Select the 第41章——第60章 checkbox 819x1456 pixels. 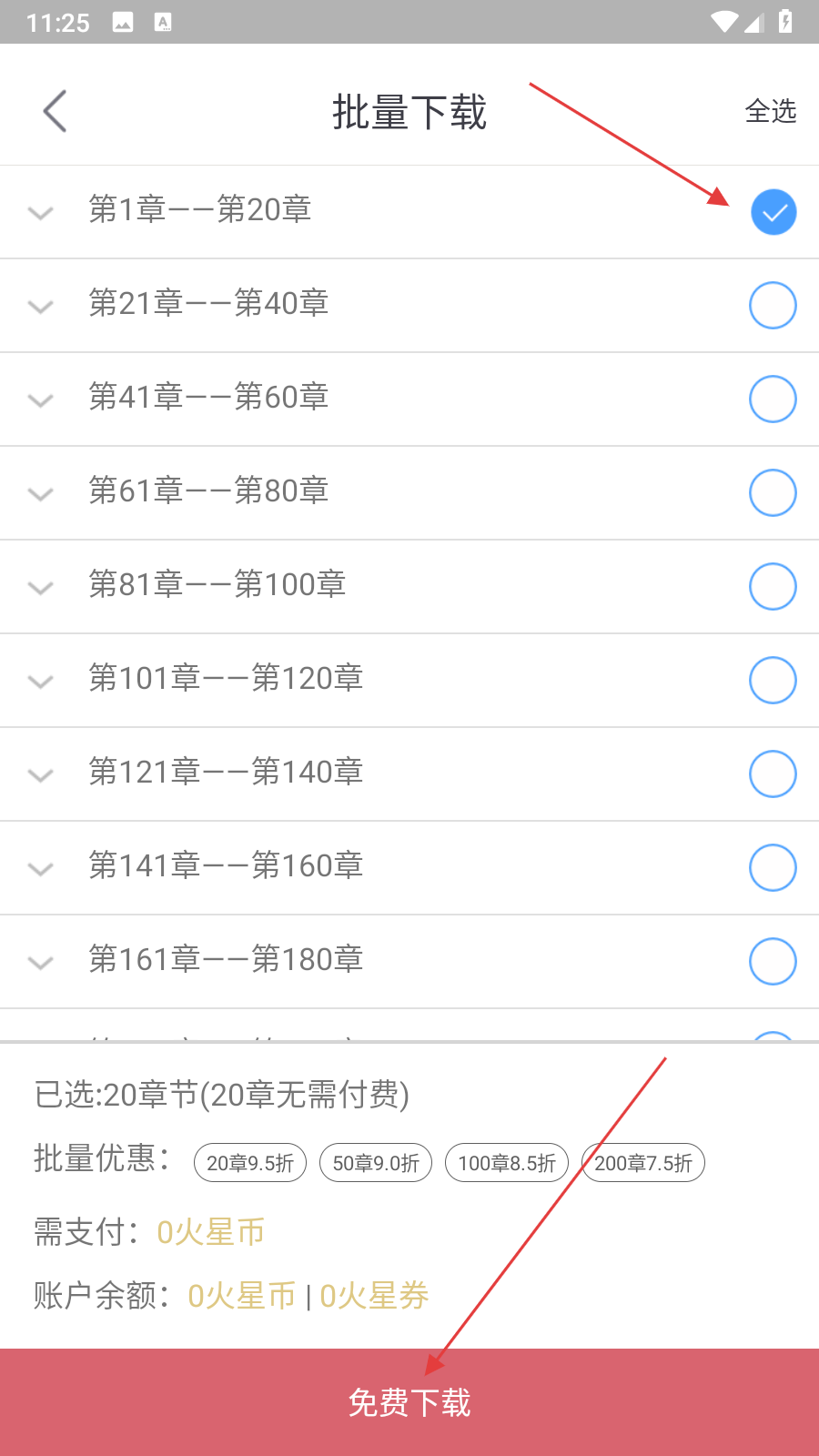coord(773,399)
